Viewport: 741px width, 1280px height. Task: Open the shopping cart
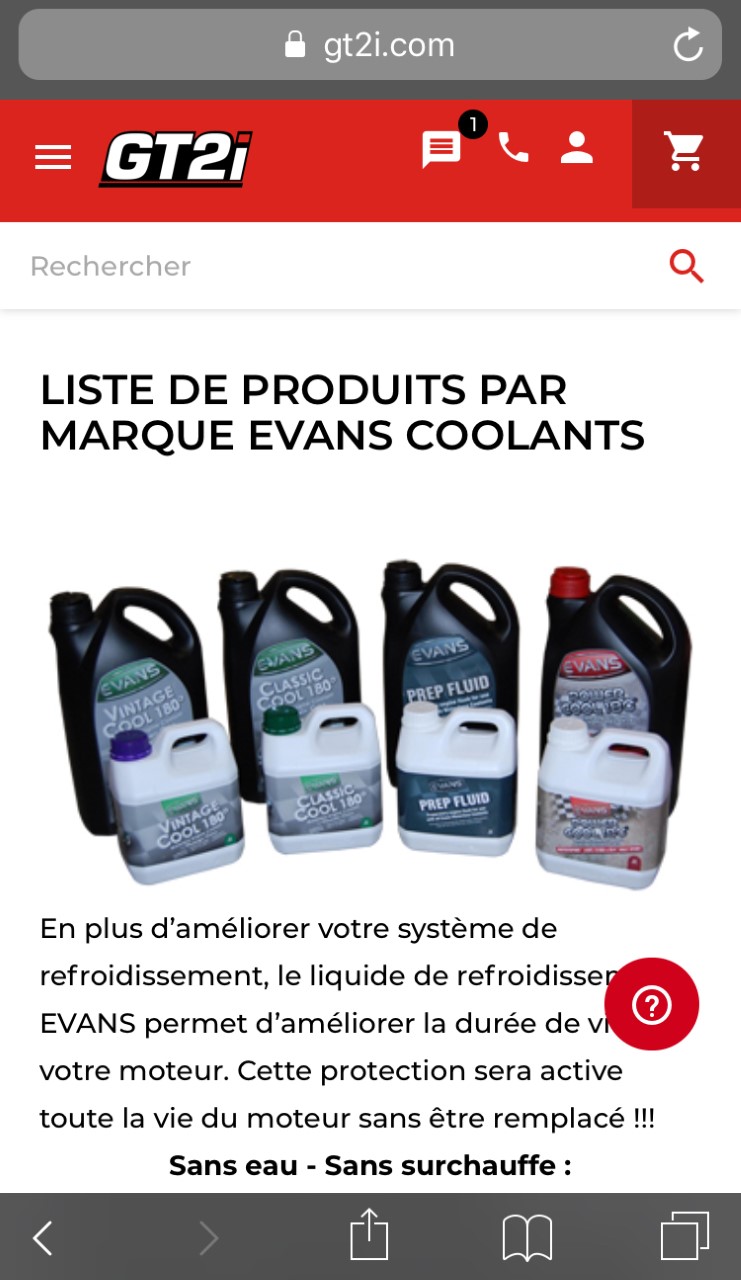(686, 153)
